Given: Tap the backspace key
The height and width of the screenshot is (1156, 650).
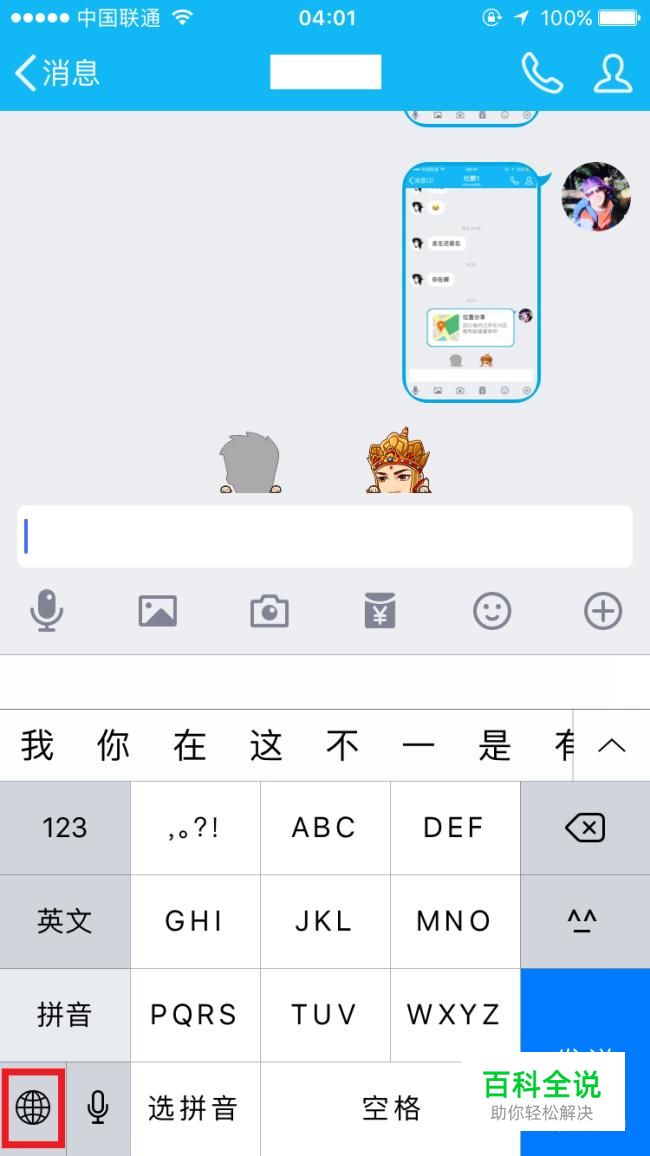Looking at the screenshot, I should (x=585, y=828).
